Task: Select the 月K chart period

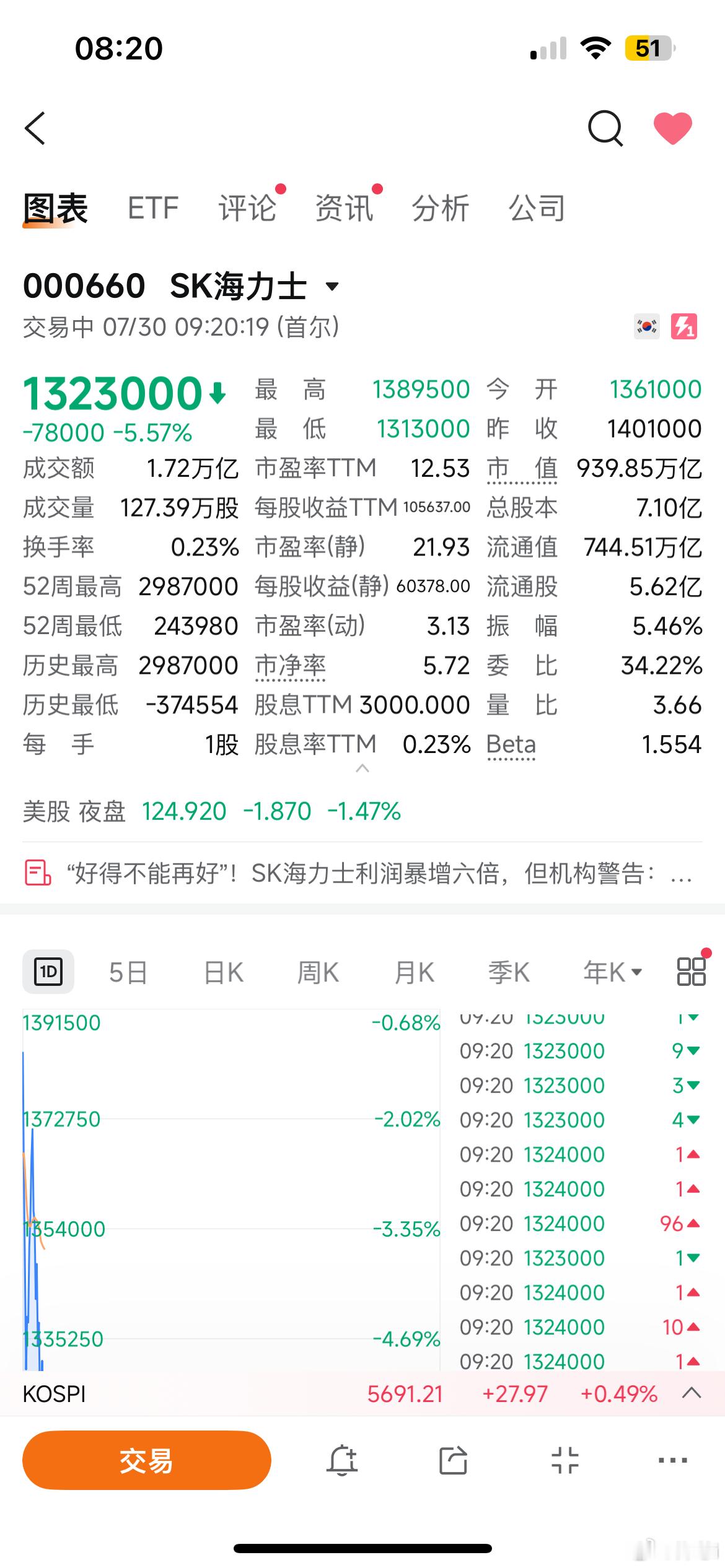Action: (415, 972)
